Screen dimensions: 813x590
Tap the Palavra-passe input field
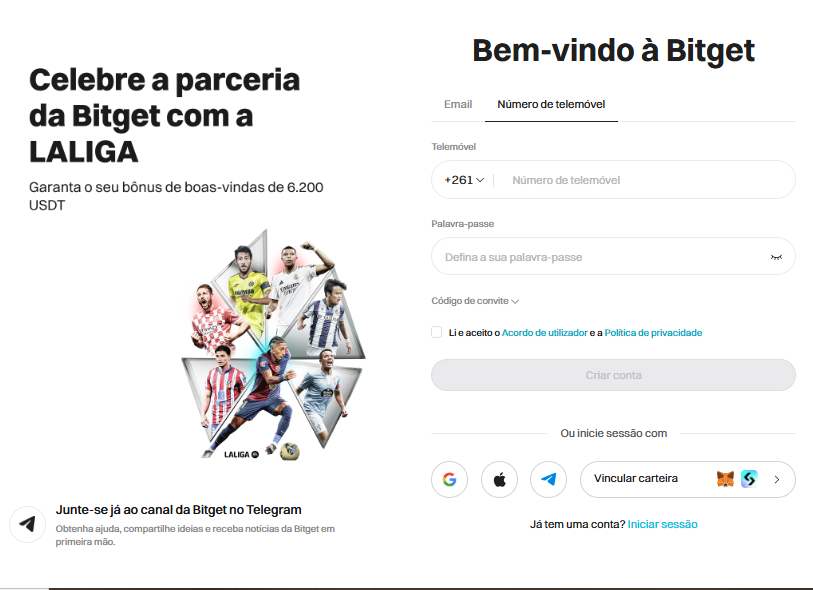pos(600,257)
